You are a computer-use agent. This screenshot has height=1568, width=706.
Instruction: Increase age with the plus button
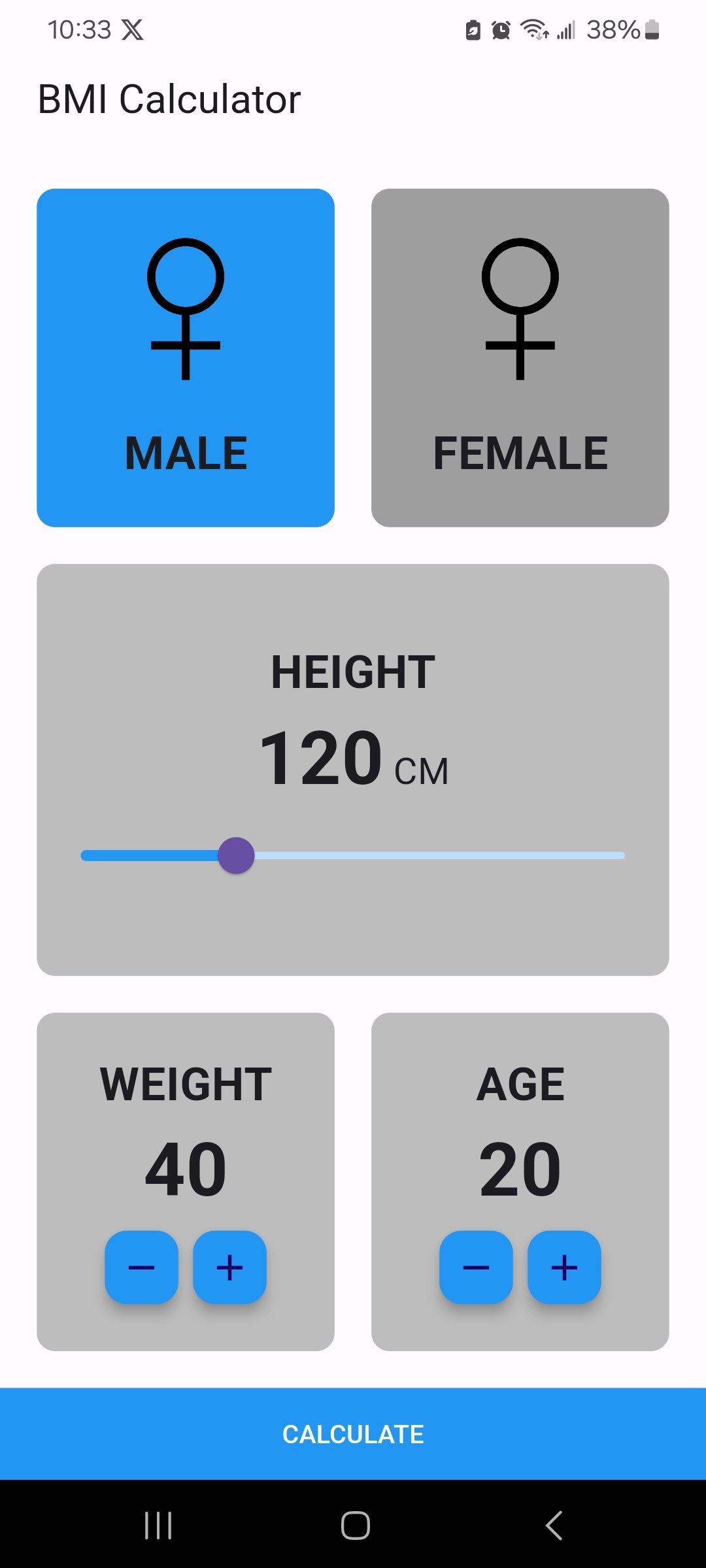pos(564,1267)
